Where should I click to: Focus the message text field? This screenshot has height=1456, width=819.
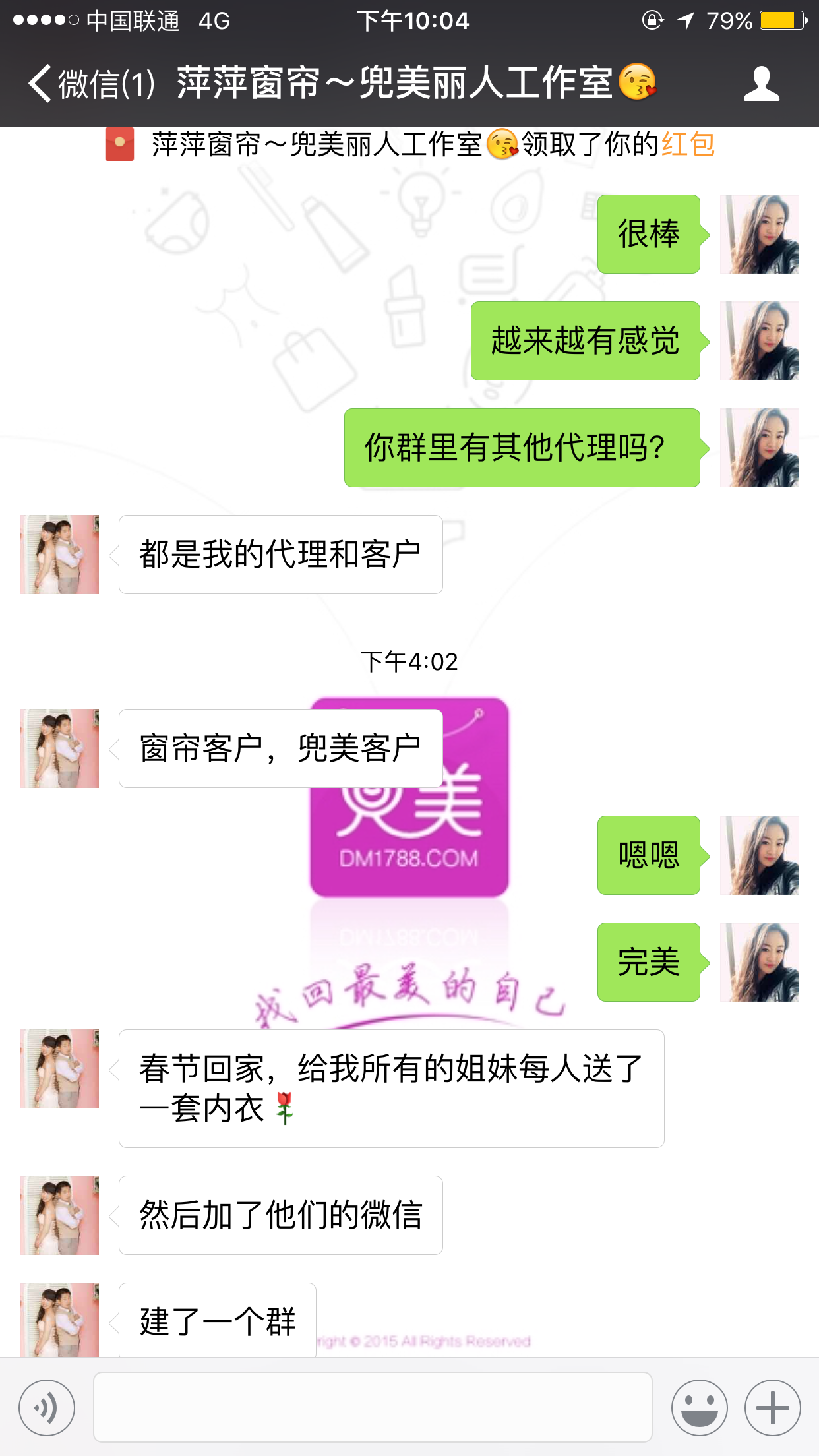[x=373, y=1407]
